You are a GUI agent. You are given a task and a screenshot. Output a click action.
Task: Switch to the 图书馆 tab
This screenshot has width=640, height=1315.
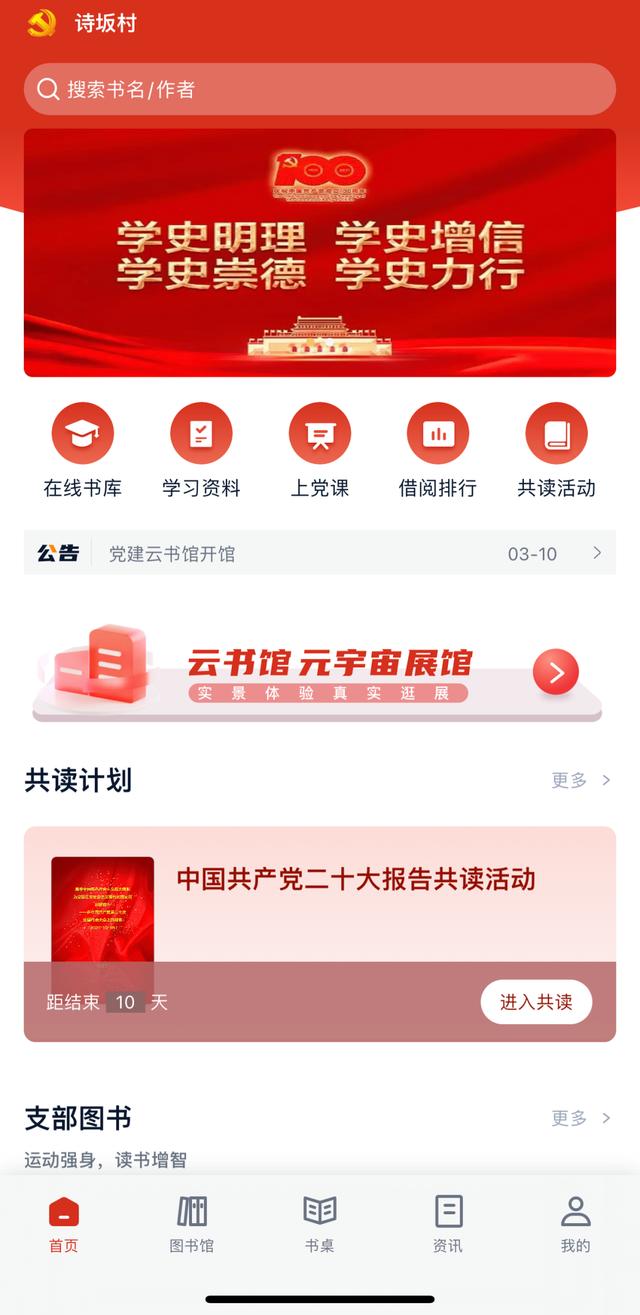pyautogui.click(x=191, y=1224)
